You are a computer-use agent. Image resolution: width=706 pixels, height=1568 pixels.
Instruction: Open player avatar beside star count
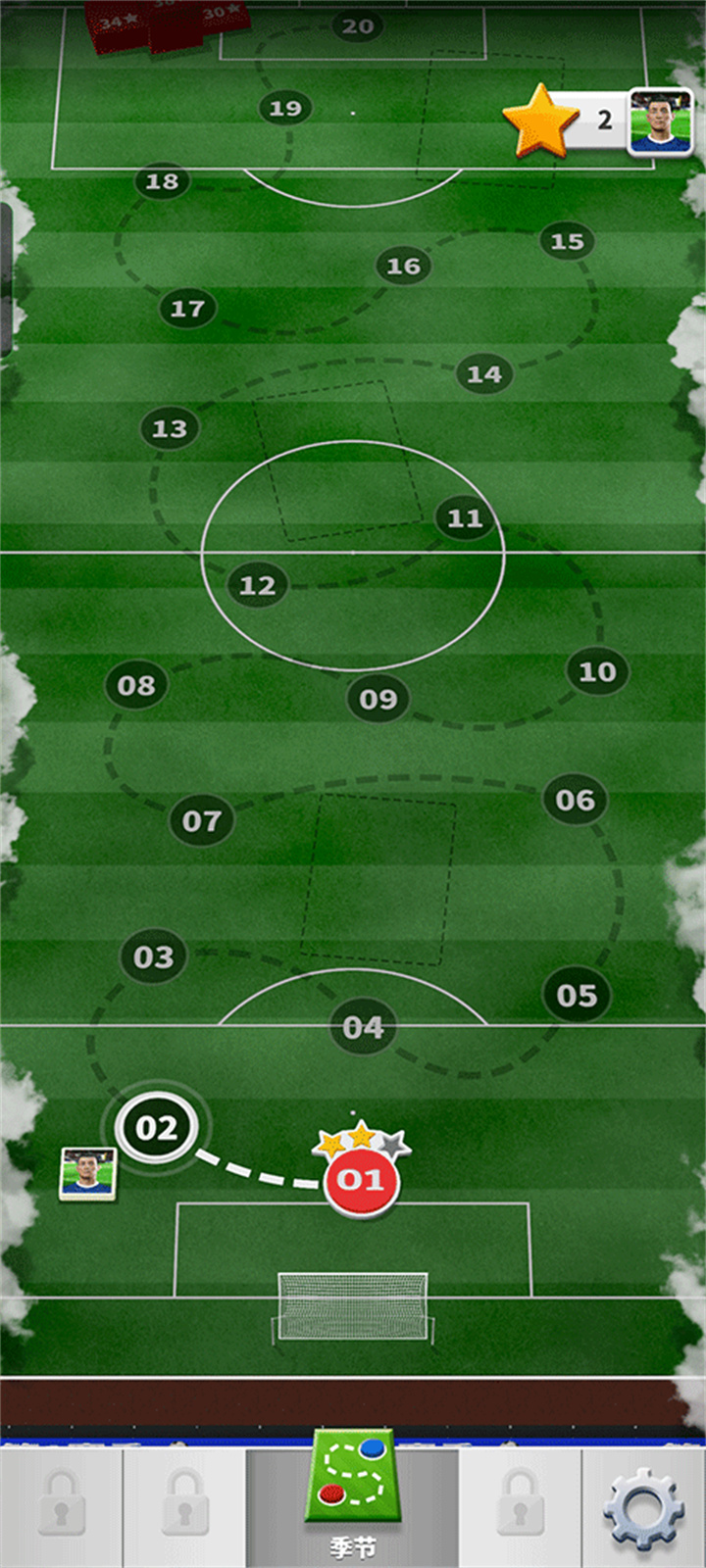point(660,121)
